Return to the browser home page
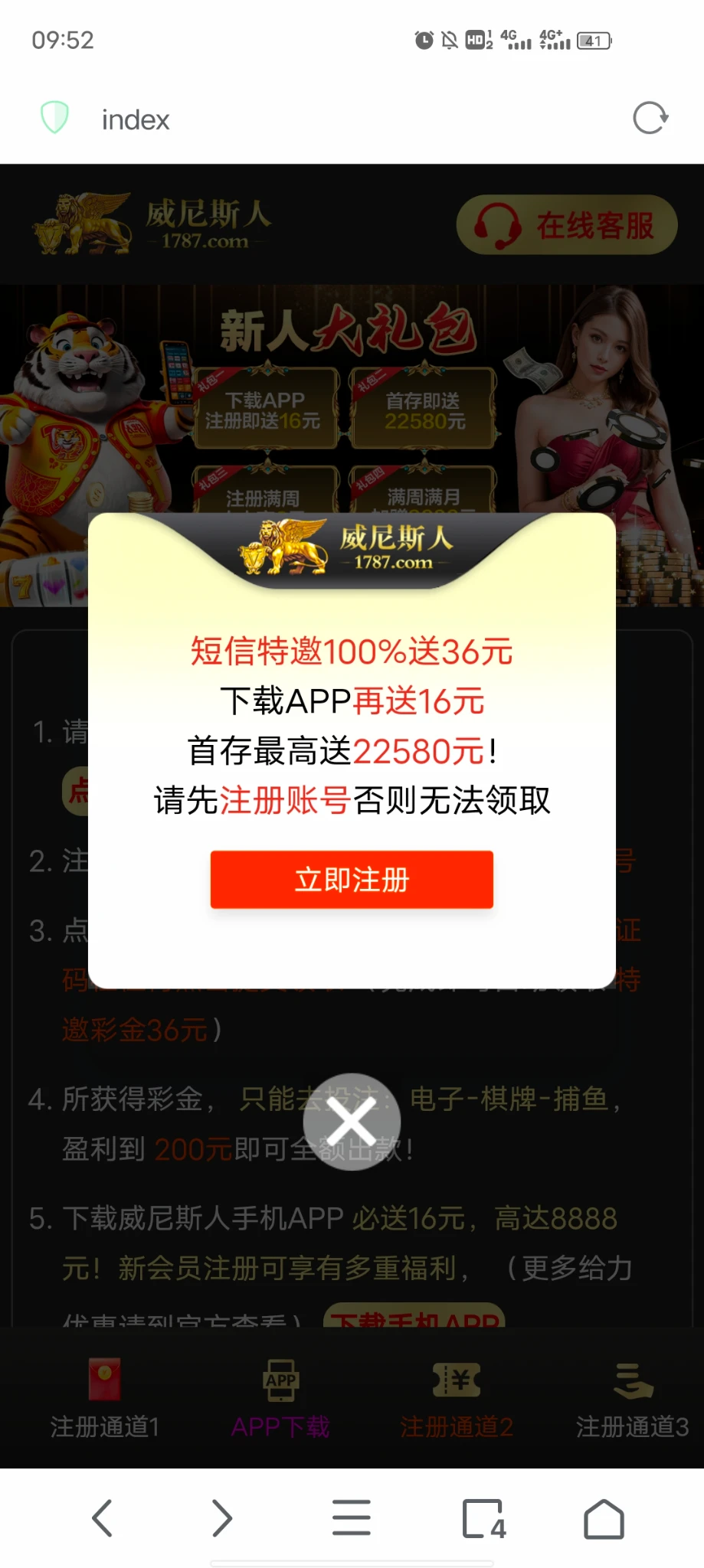The width and height of the screenshot is (704, 1568). [604, 1517]
